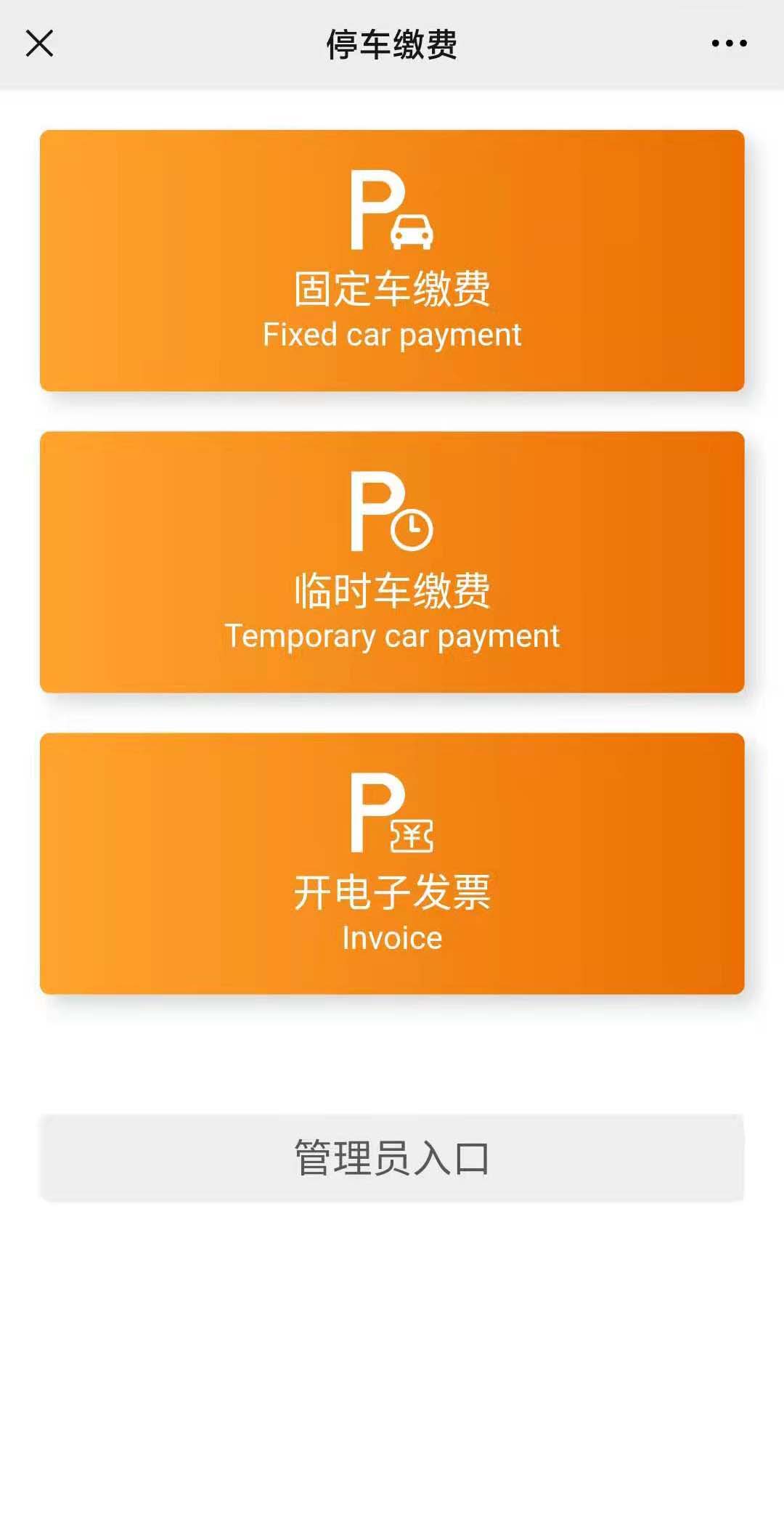784x1540 pixels.
Task: Tap the 管理员入口 admin entrance button
Action: click(x=392, y=1158)
